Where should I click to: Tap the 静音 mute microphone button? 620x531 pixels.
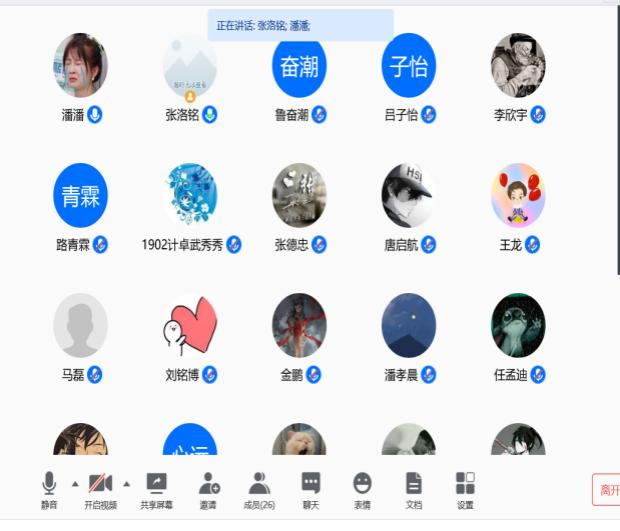pyautogui.click(x=49, y=490)
